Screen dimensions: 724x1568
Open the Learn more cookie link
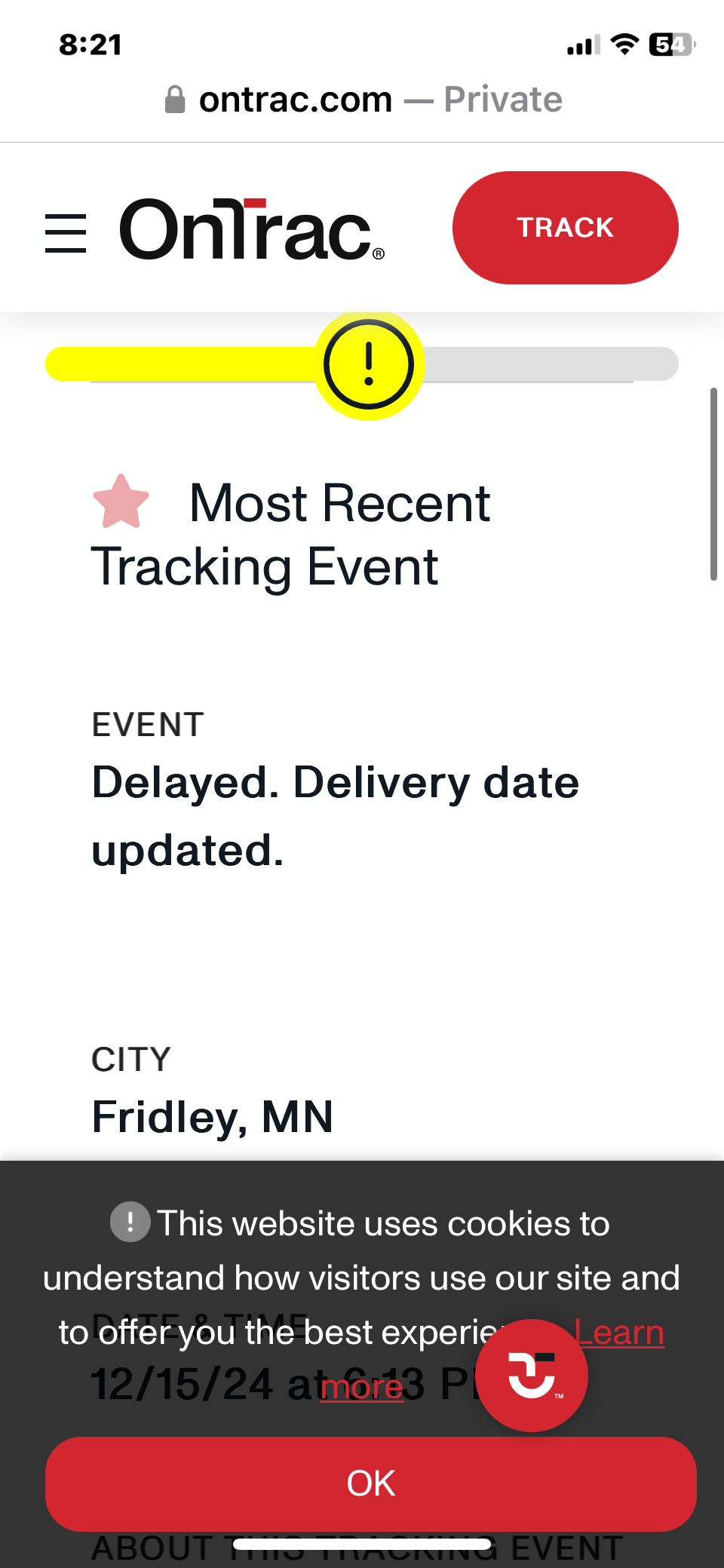[619, 1333]
